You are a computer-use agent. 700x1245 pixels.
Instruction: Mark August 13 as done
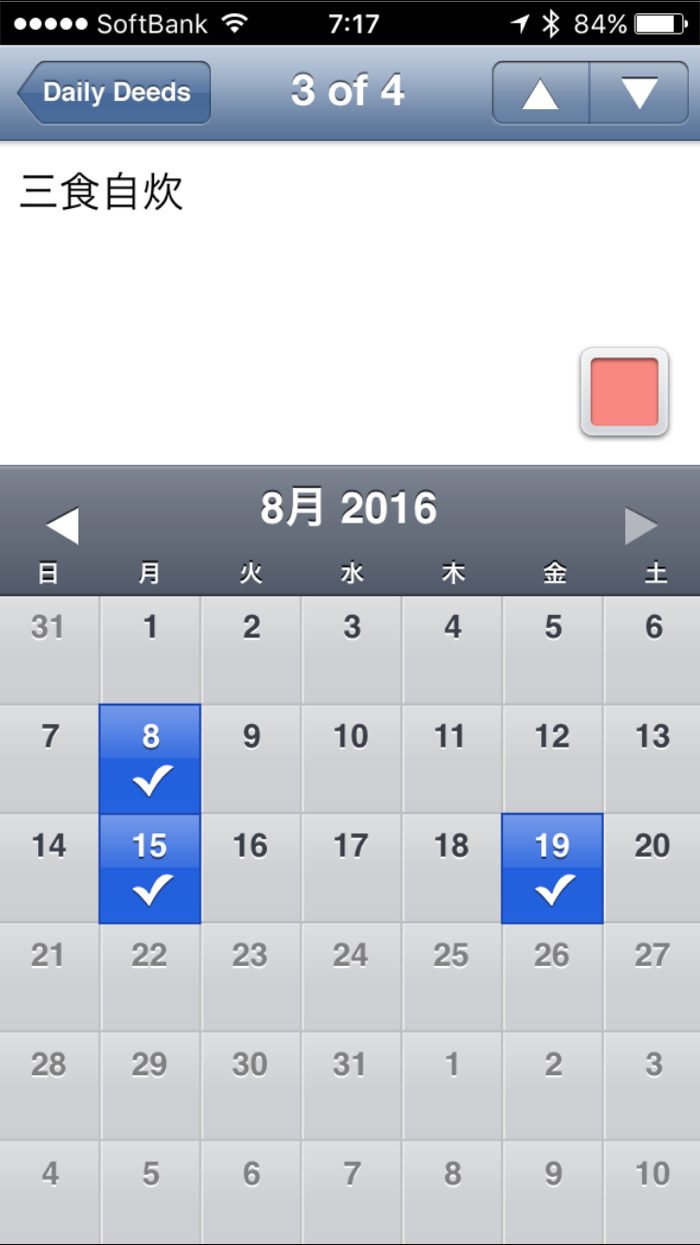tap(652, 759)
